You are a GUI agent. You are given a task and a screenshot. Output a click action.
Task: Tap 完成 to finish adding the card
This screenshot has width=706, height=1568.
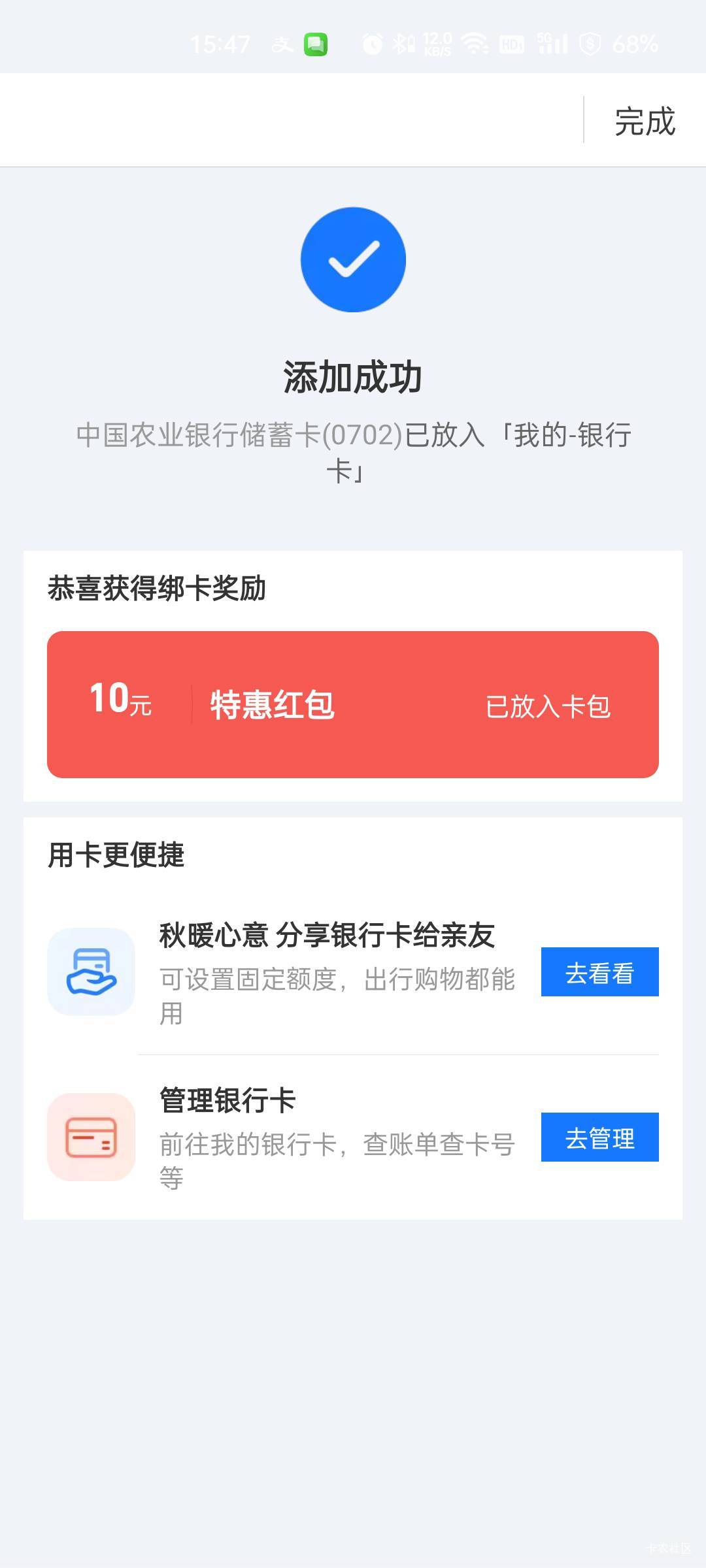(645, 122)
